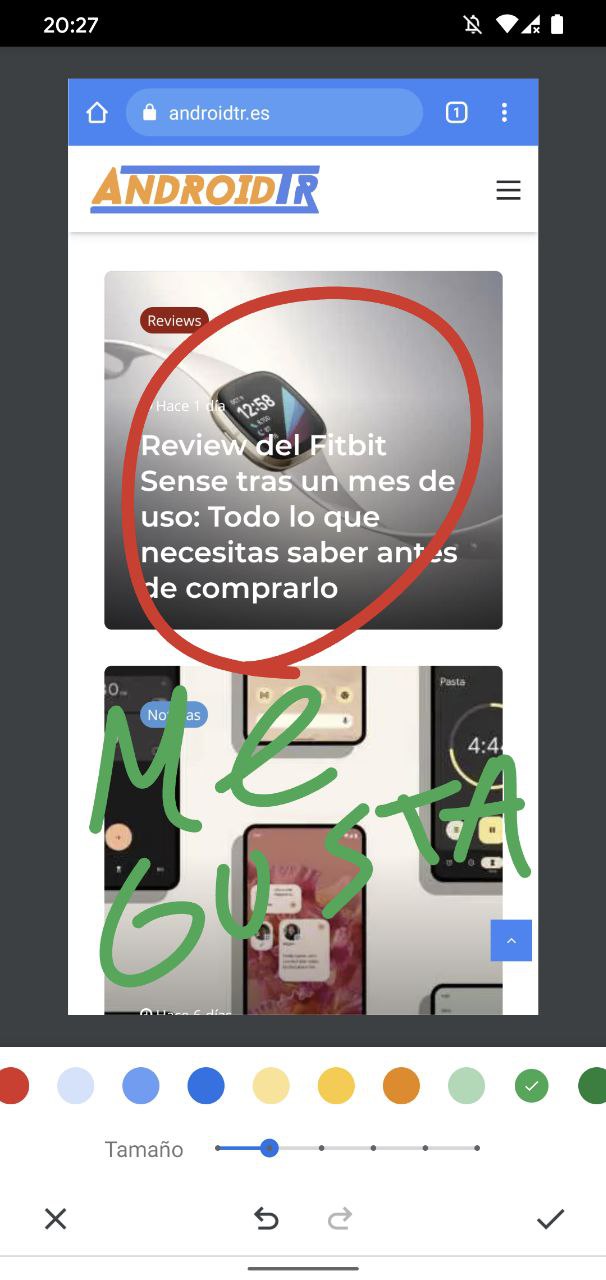Select the dark blue color swatch

coord(206,1085)
